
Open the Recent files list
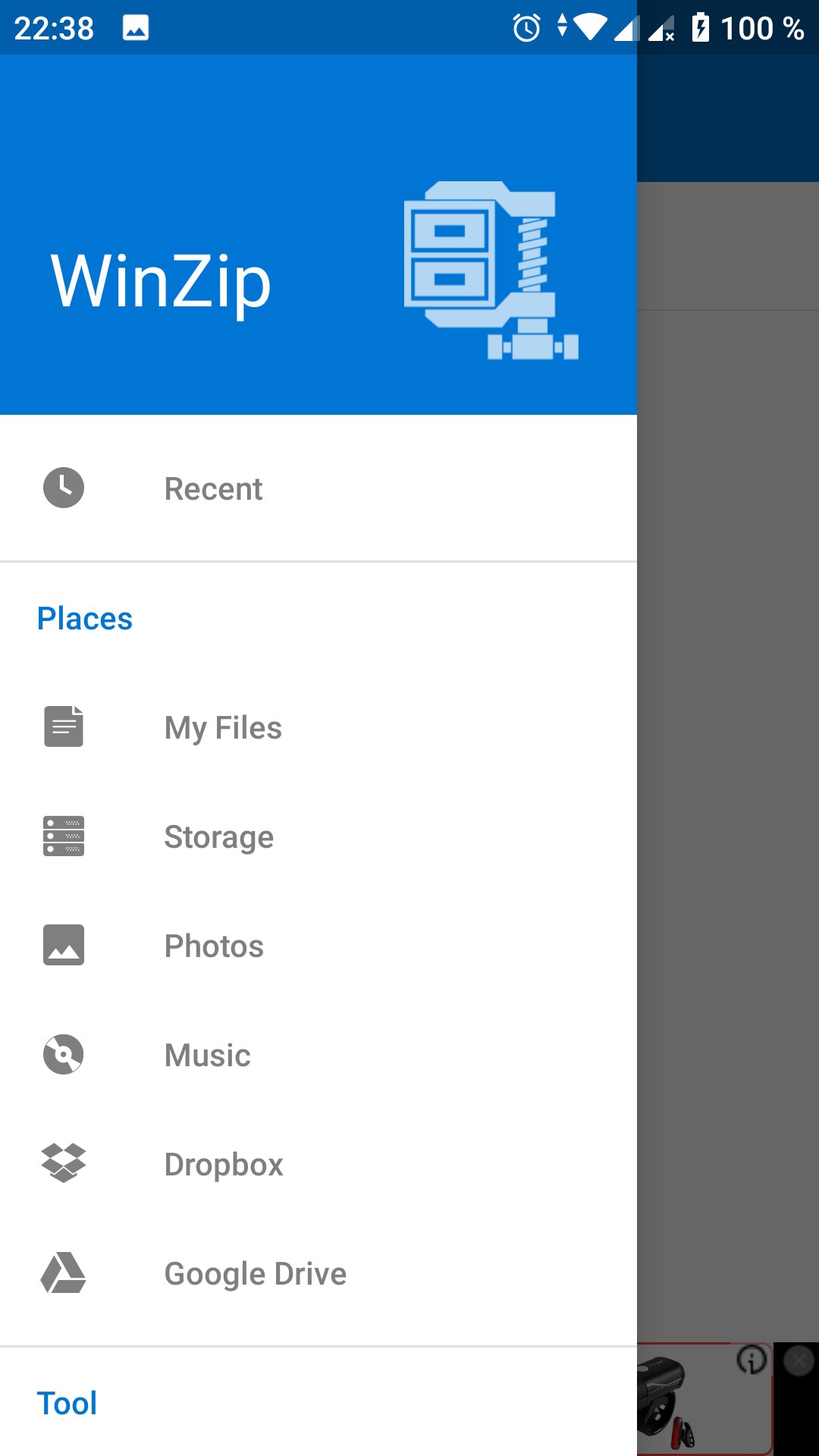coord(318,488)
